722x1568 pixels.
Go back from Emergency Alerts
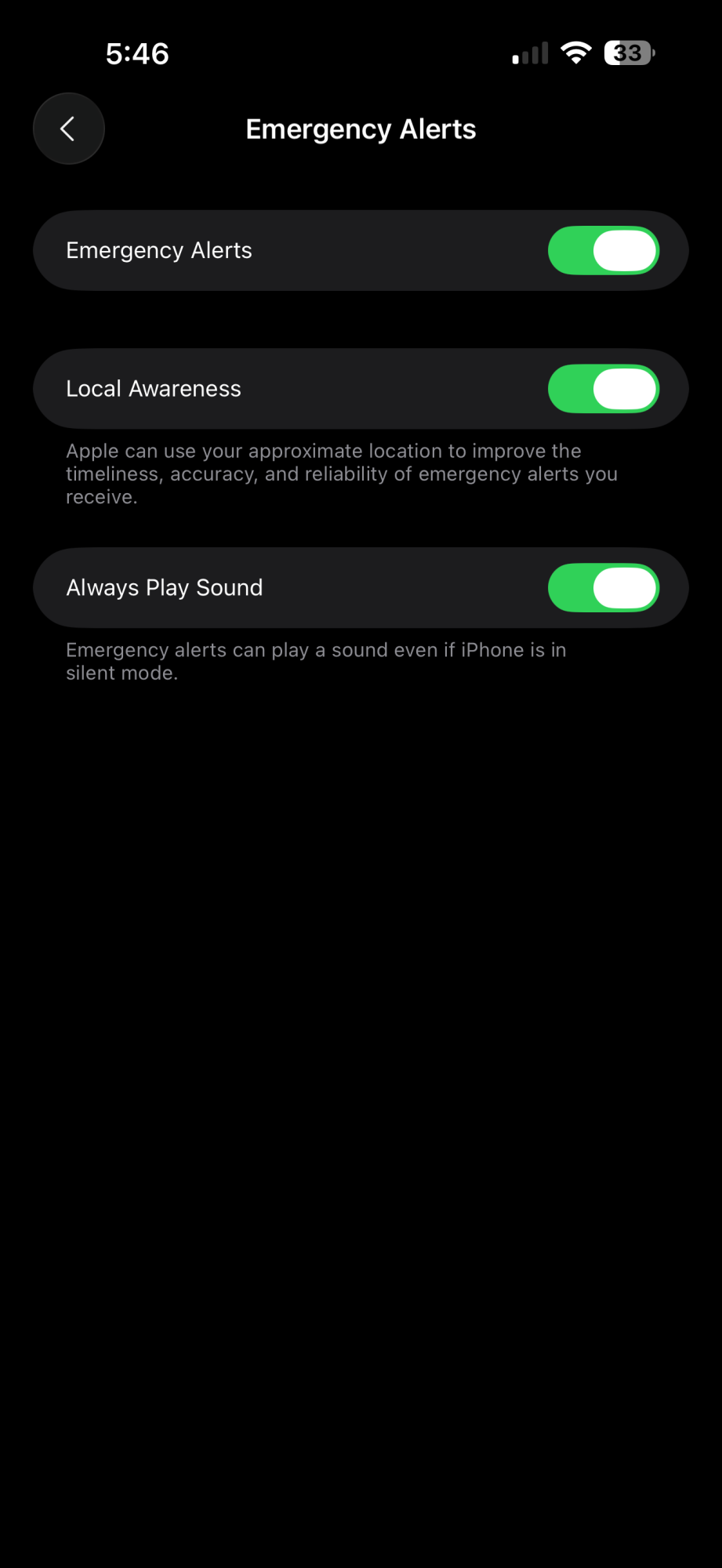68,129
